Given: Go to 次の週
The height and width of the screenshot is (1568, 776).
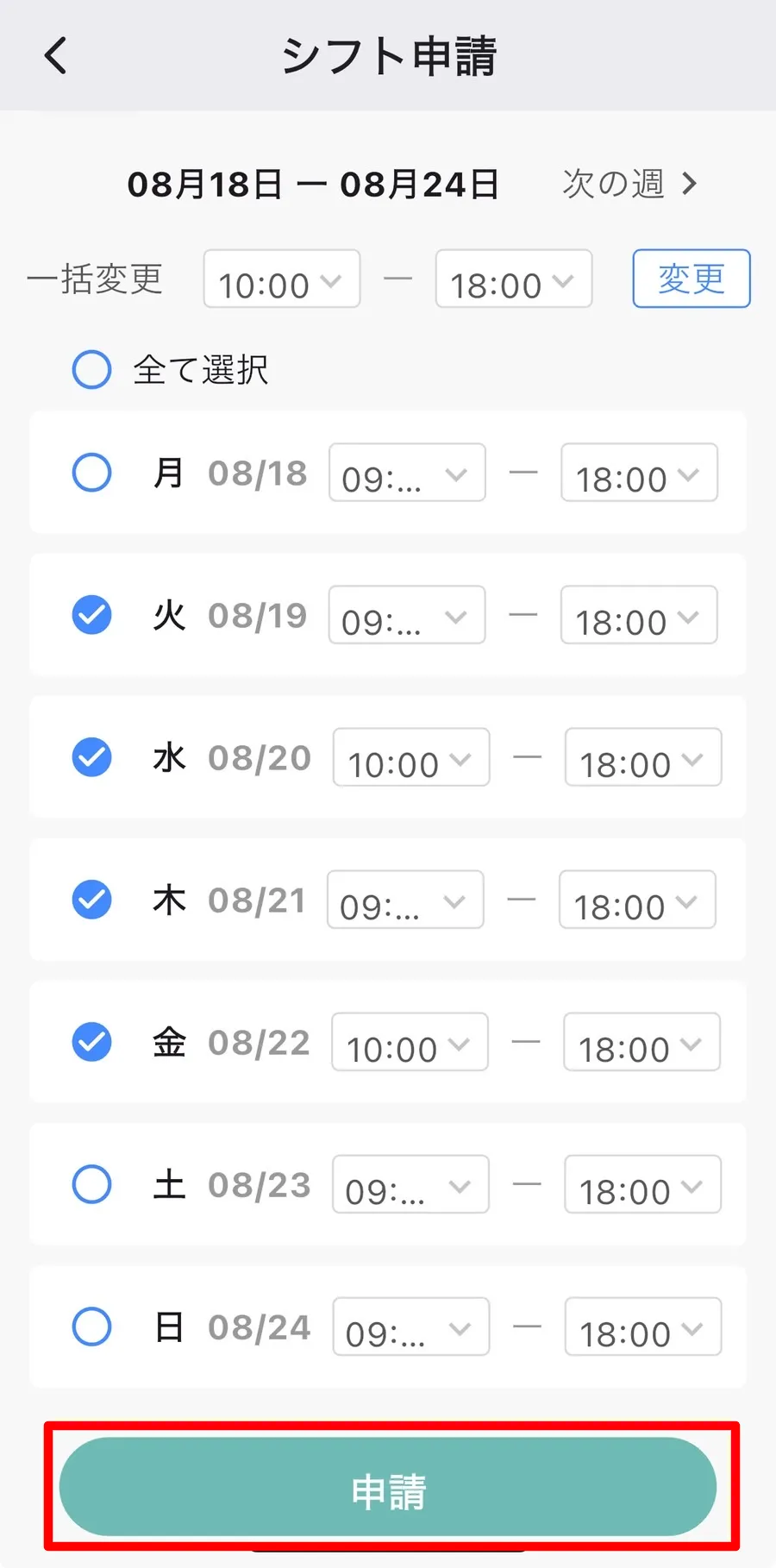Looking at the screenshot, I should coord(629,184).
